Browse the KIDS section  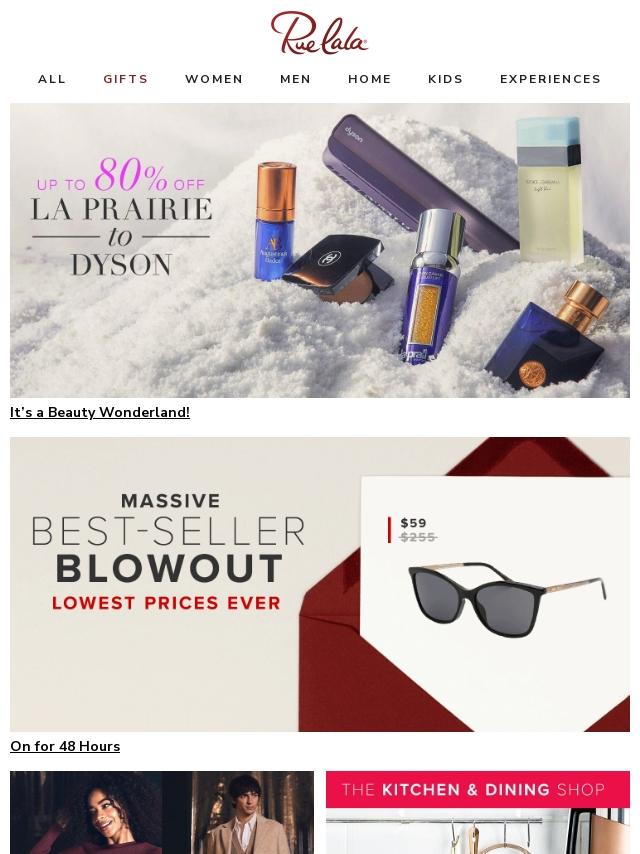click(446, 79)
